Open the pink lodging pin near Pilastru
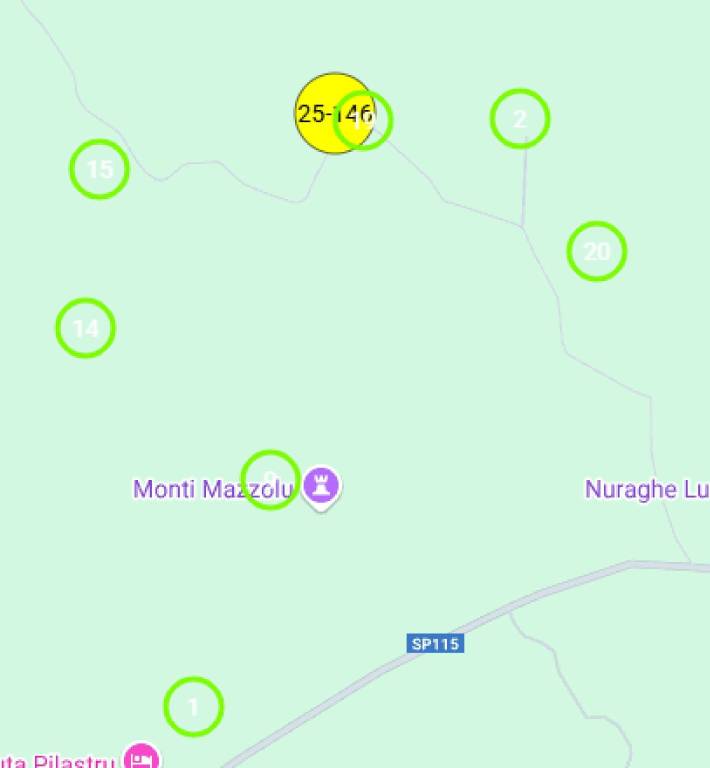The width and height of the screenshot is (710, 768). pyautogui.click(x=142, y=757)
